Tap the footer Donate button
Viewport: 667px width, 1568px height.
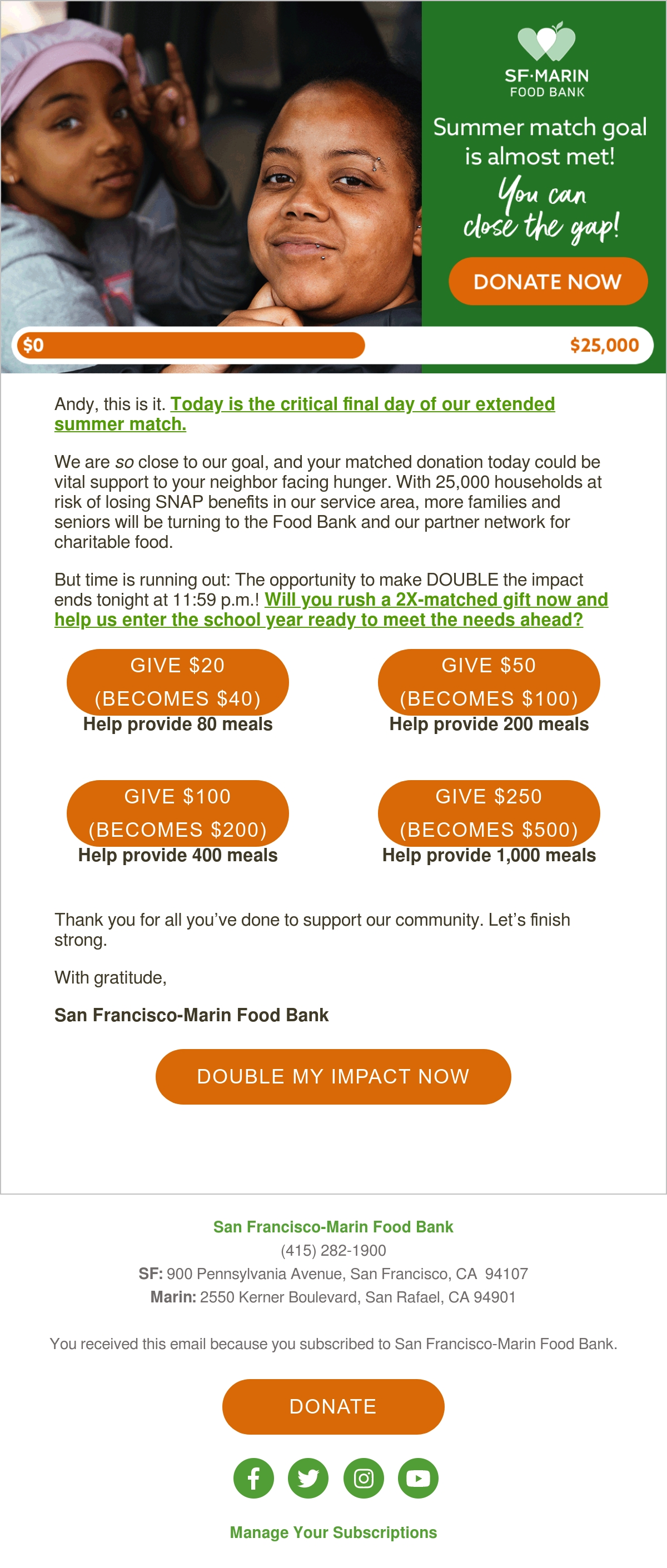coord(333,1406)
